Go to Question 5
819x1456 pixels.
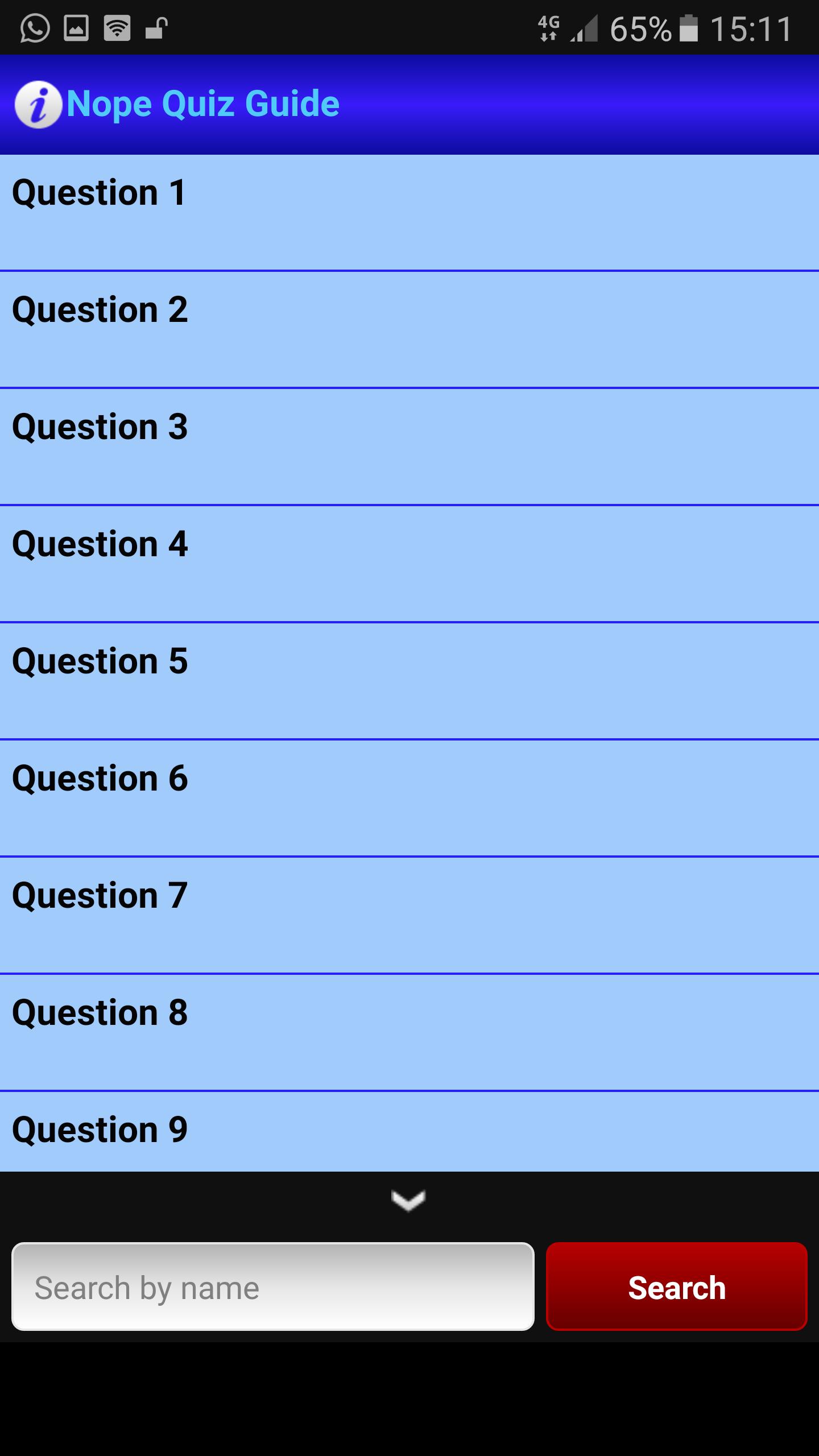tap(409, 680)
